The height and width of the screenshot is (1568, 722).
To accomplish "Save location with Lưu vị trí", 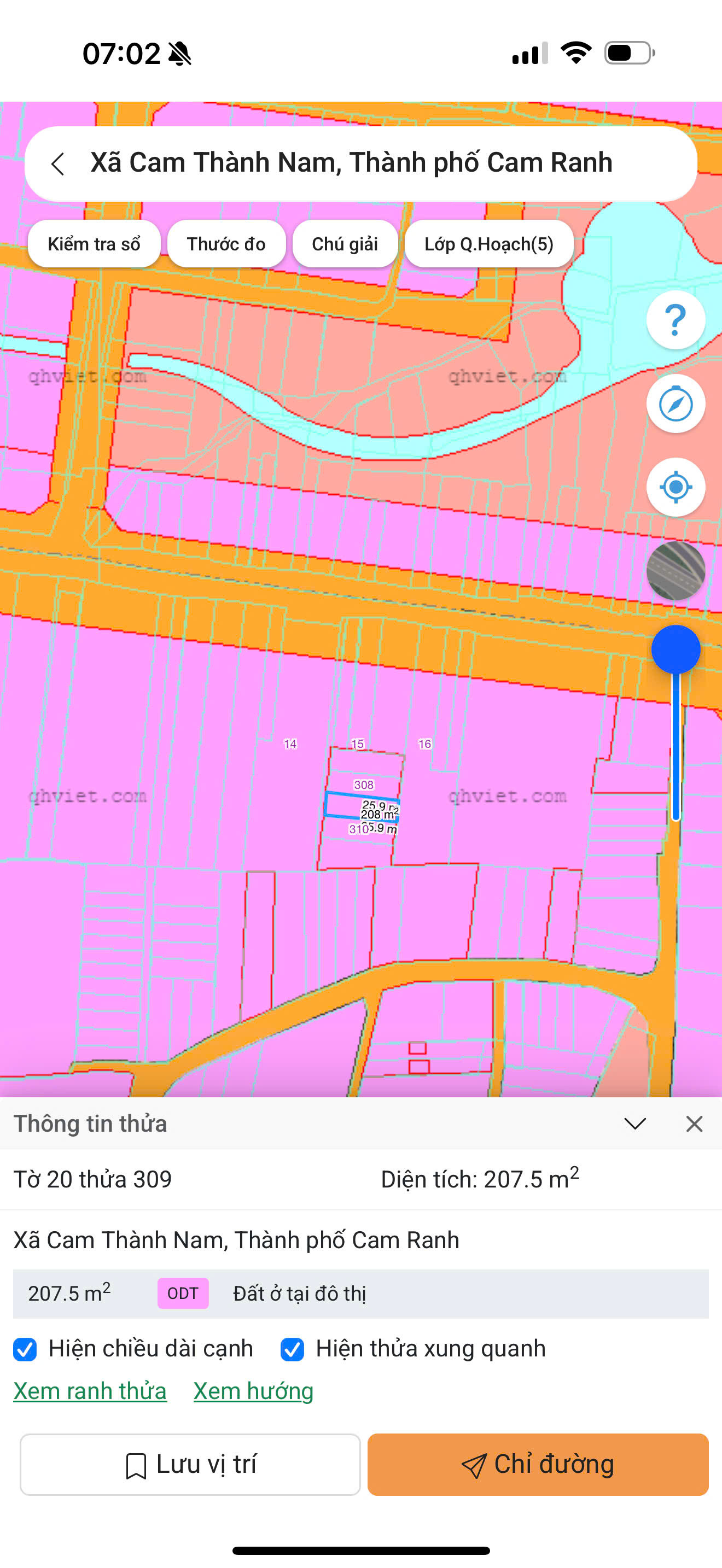I will point(190,1465).
